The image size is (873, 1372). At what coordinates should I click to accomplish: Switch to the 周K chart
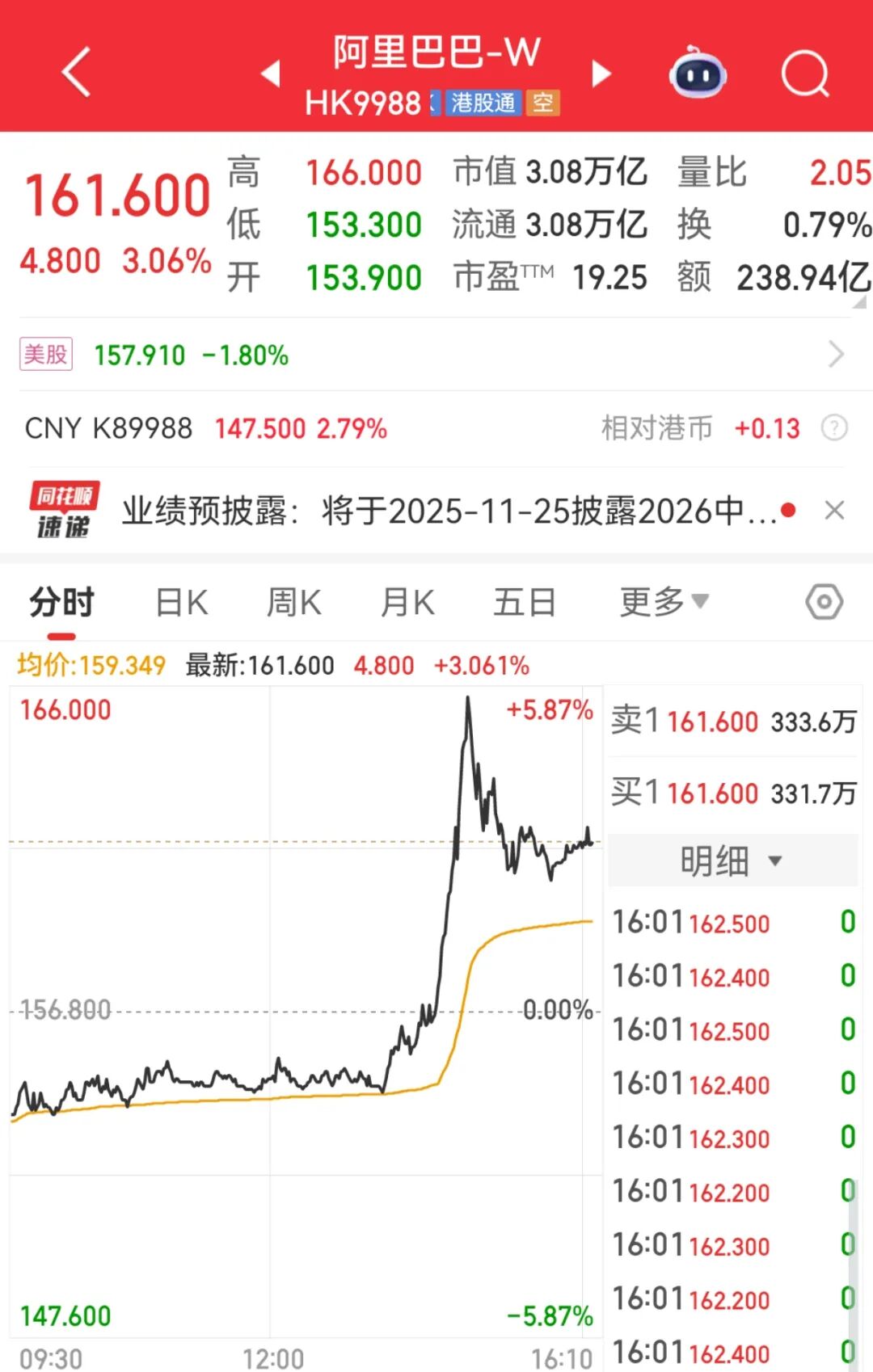tap(294, 603)
